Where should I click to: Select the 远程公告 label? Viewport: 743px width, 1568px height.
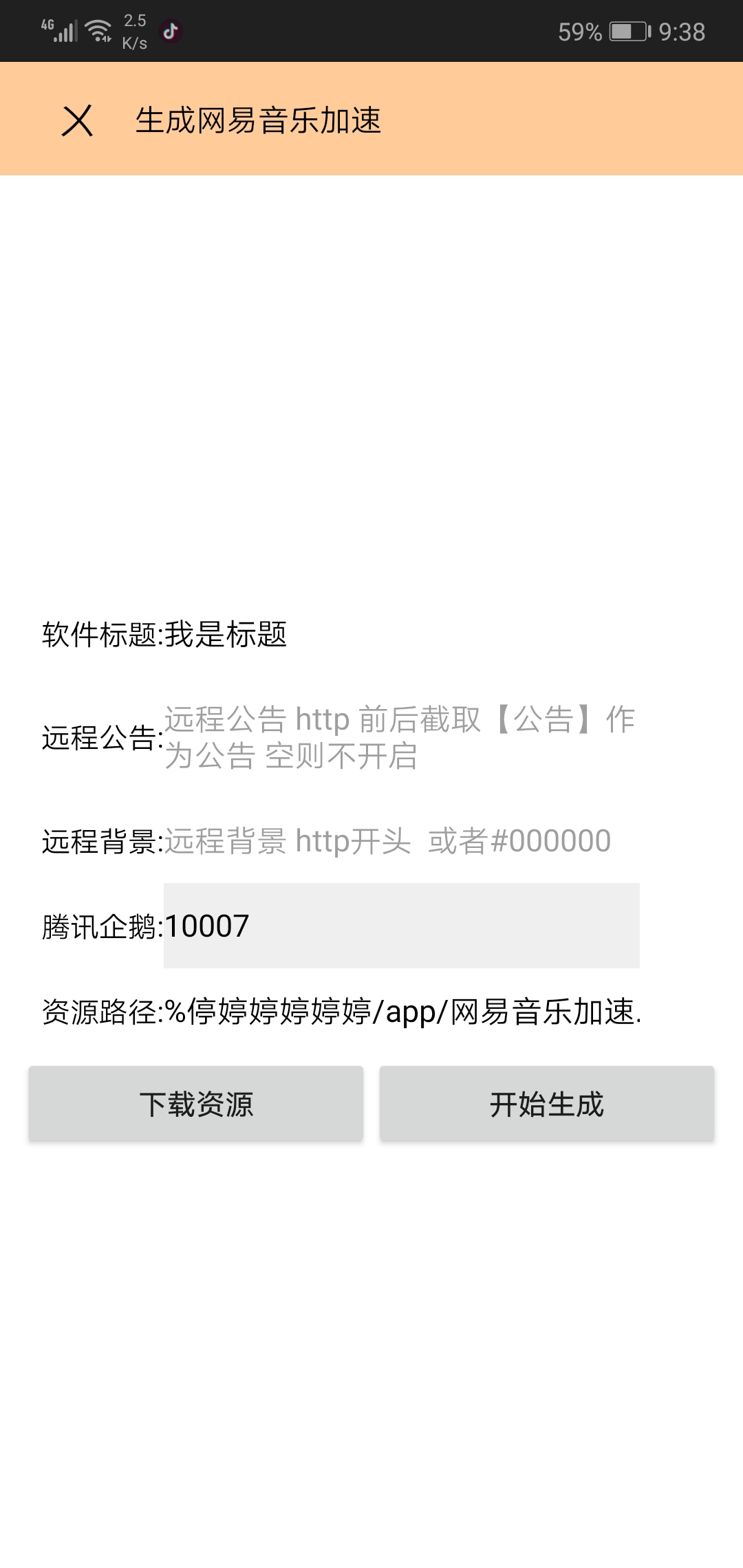(x=100, y=739)
